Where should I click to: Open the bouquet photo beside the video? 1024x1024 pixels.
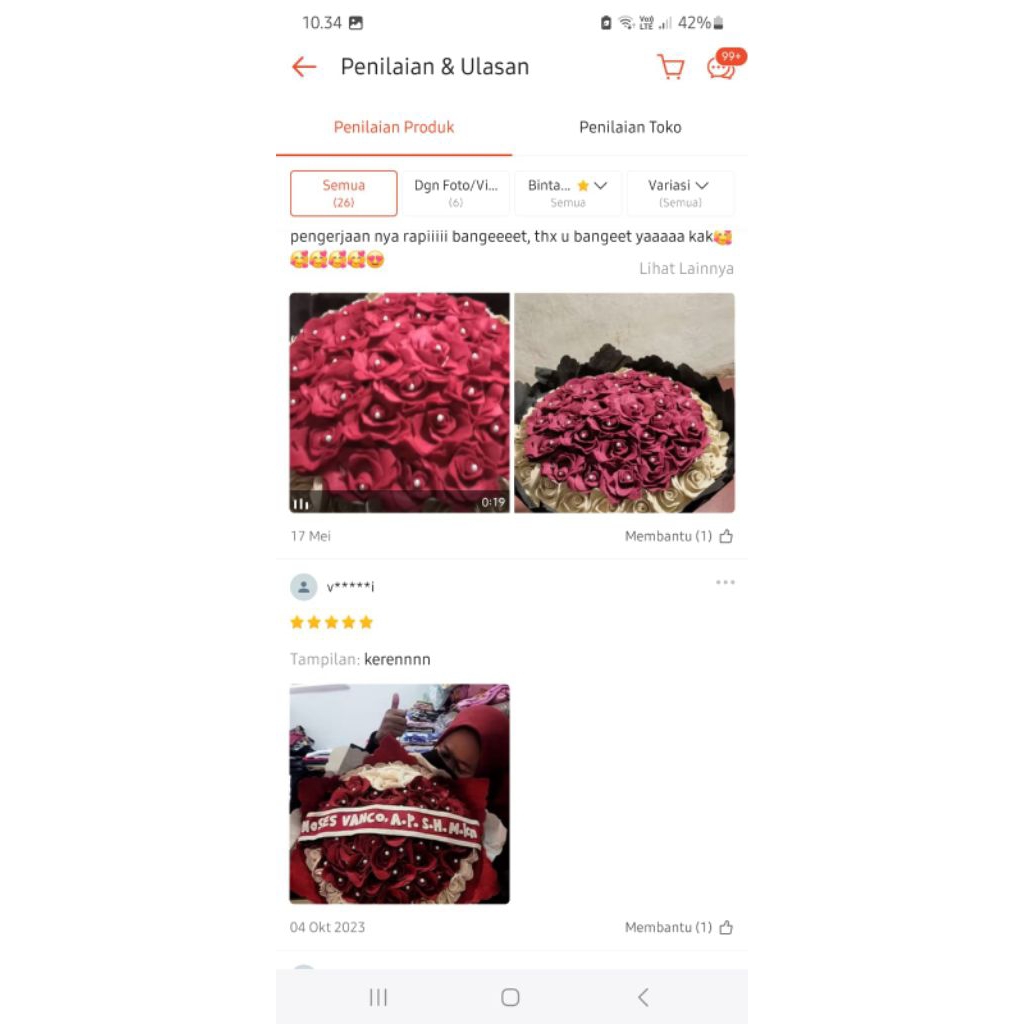624,402
